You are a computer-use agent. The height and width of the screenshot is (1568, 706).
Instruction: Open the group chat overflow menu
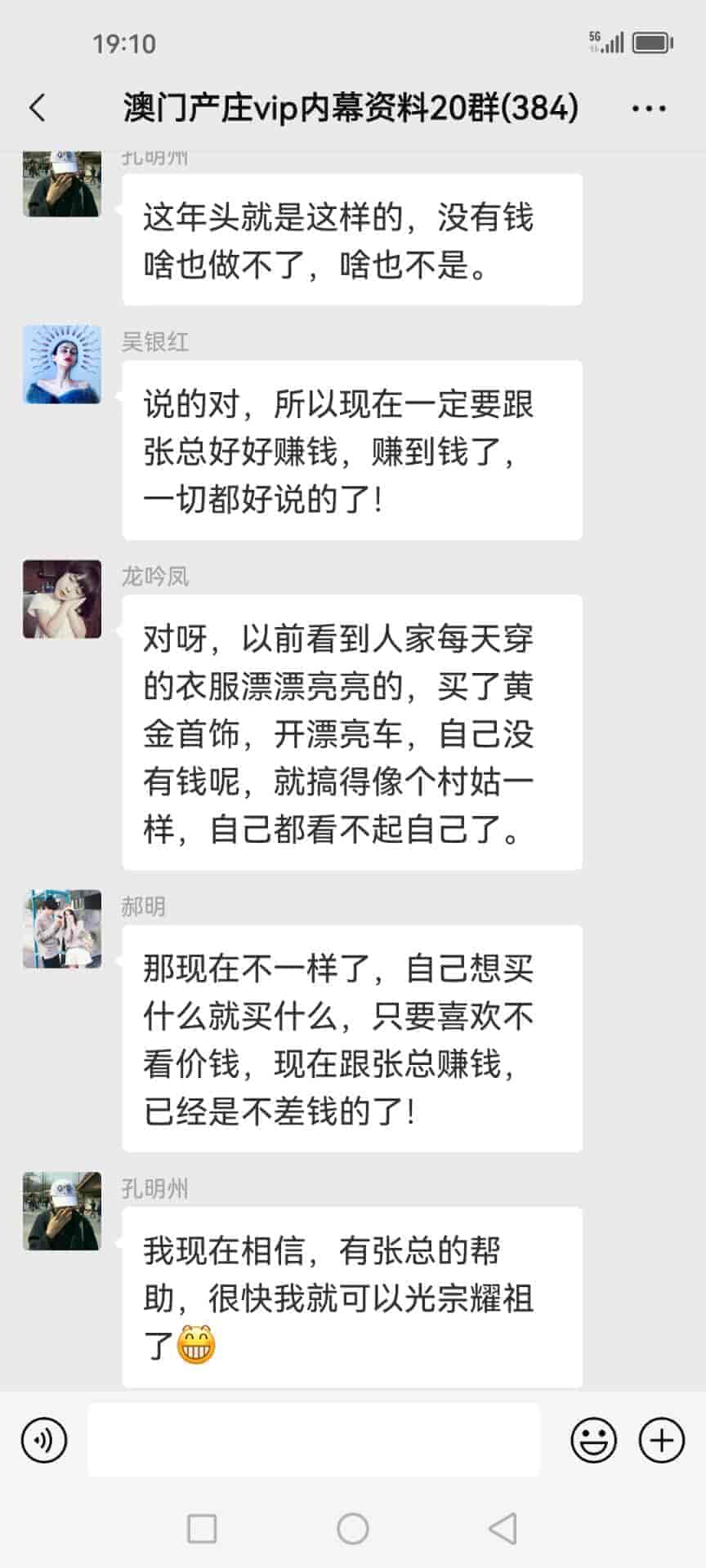[649, 108]
